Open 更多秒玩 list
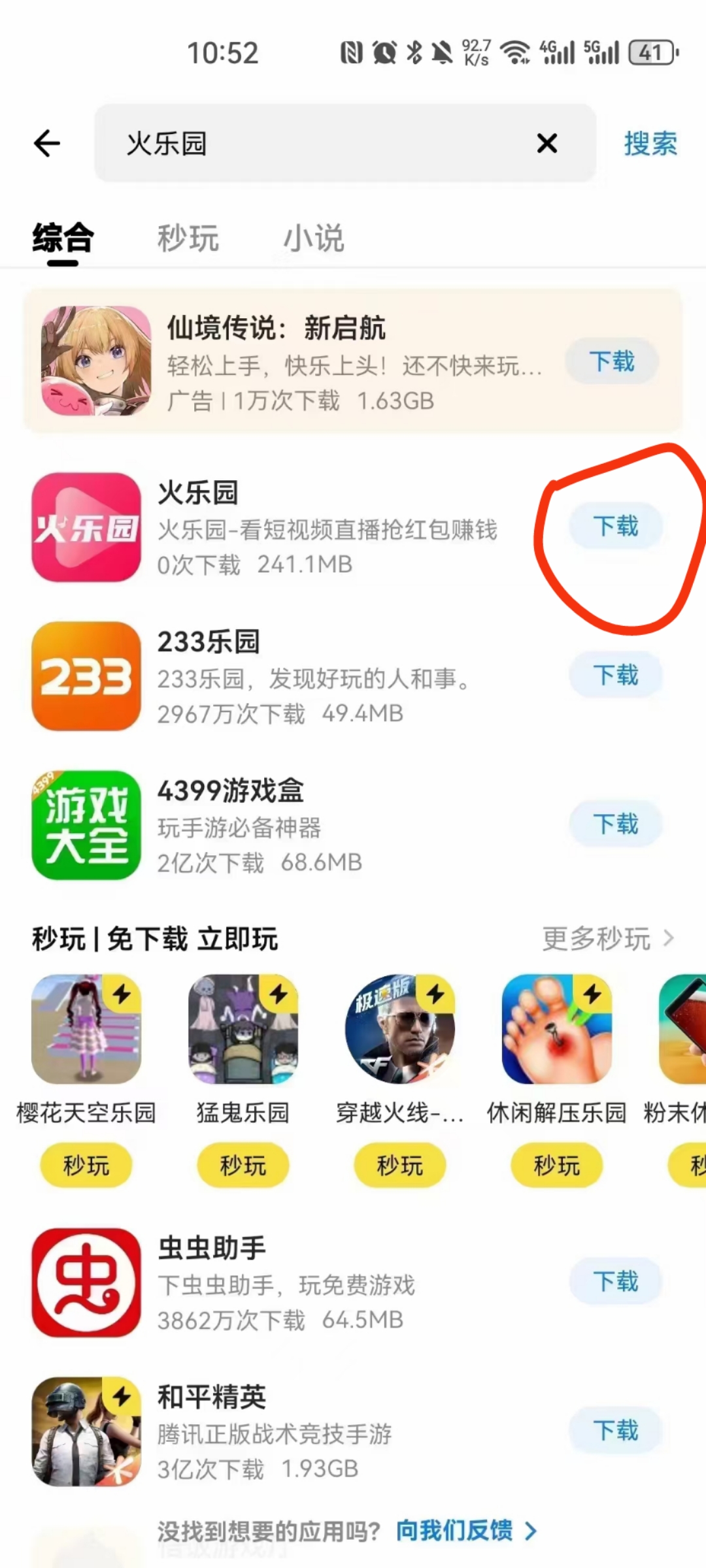Viewport: 706px width, 1568px height. [x=608, y=939]
